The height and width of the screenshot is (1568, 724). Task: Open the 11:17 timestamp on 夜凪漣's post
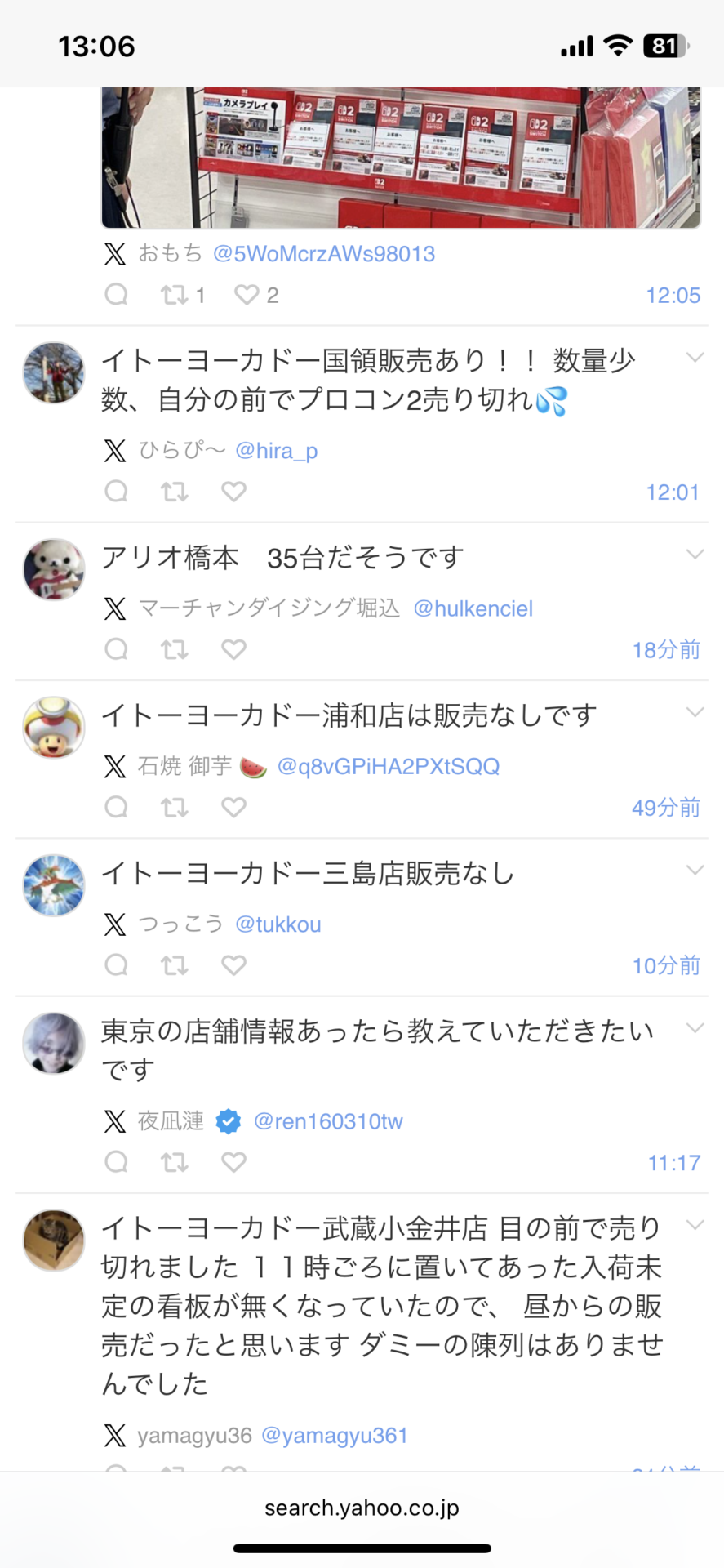[674, 1163]
